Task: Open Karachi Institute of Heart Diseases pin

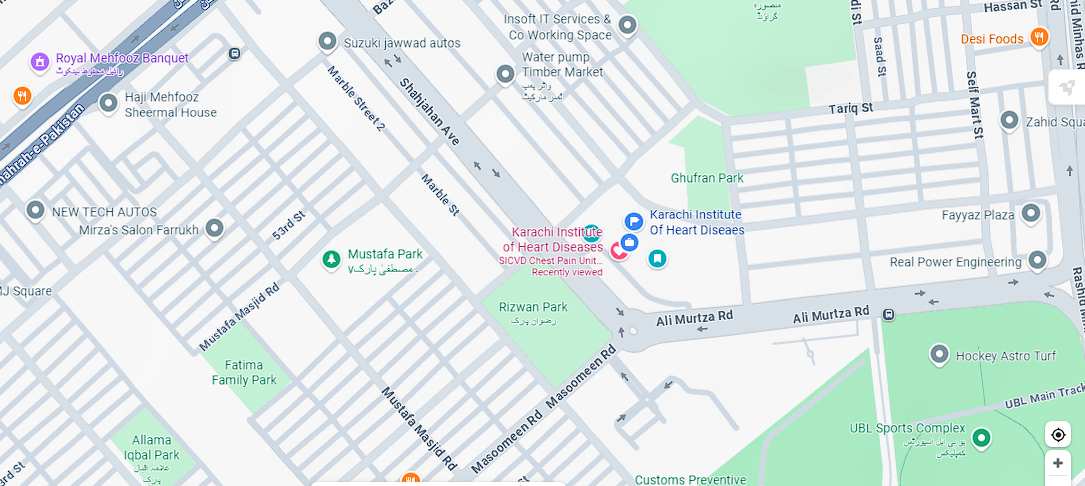Action: coord(619,250)
